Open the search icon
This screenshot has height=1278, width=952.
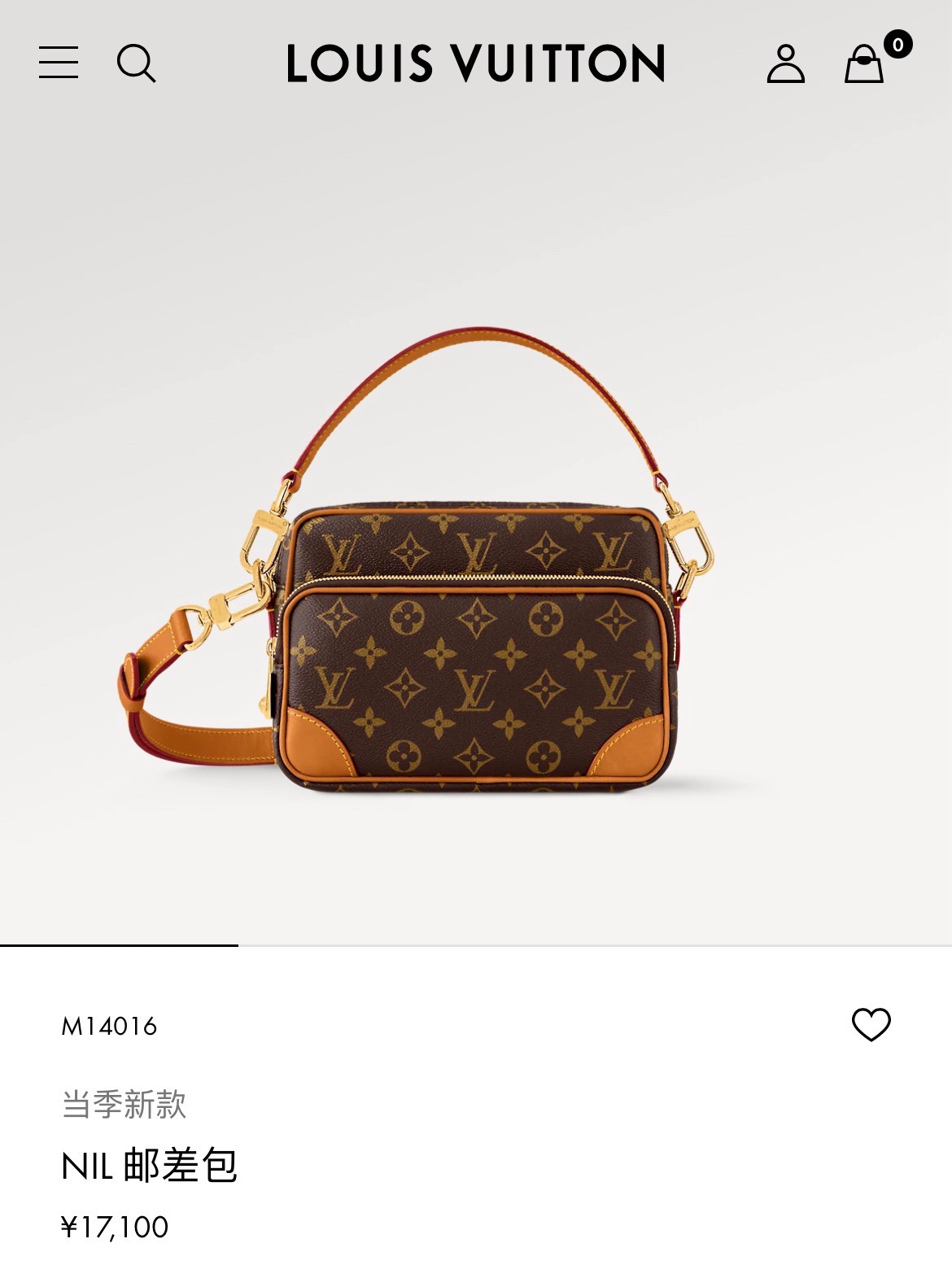[x=136, y=63]
